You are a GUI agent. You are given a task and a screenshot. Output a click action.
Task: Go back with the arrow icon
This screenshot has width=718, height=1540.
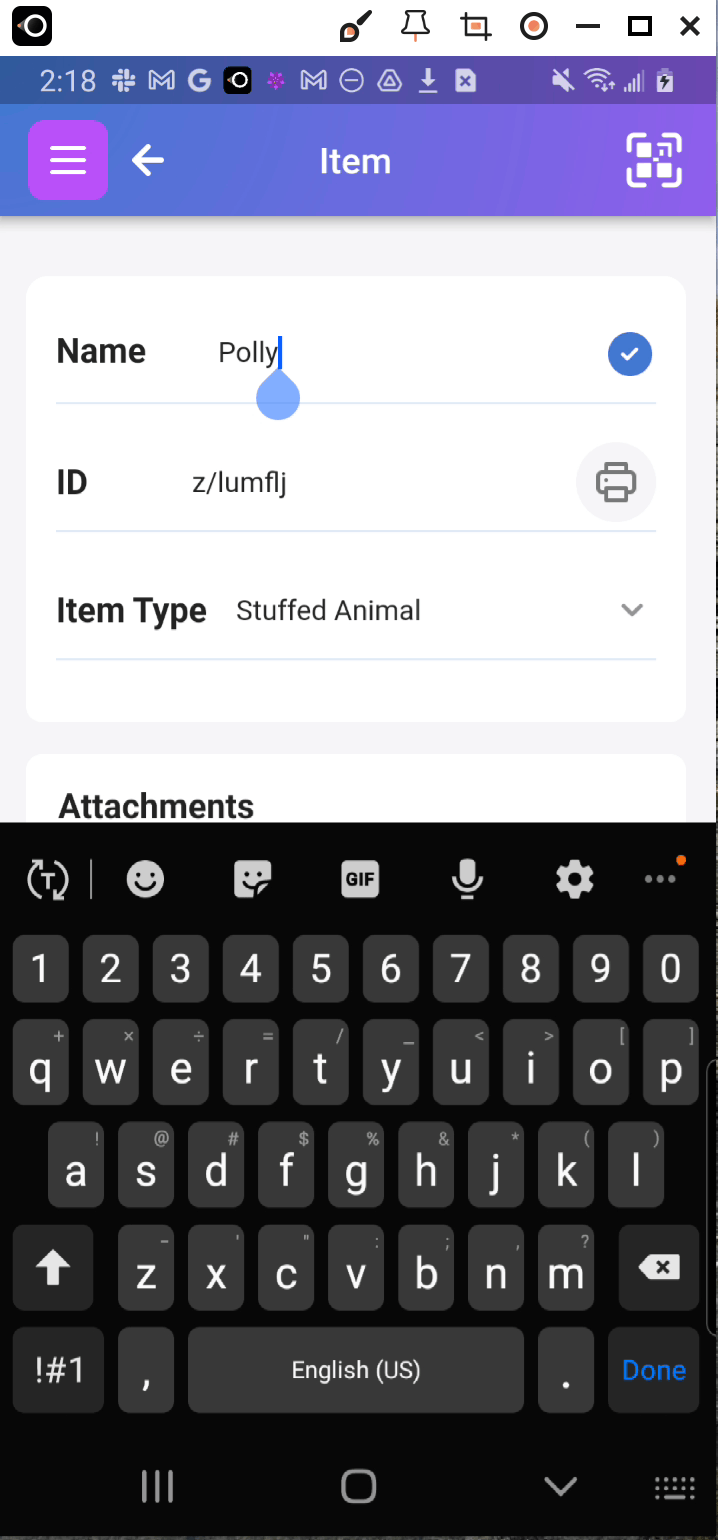[148, 160]
